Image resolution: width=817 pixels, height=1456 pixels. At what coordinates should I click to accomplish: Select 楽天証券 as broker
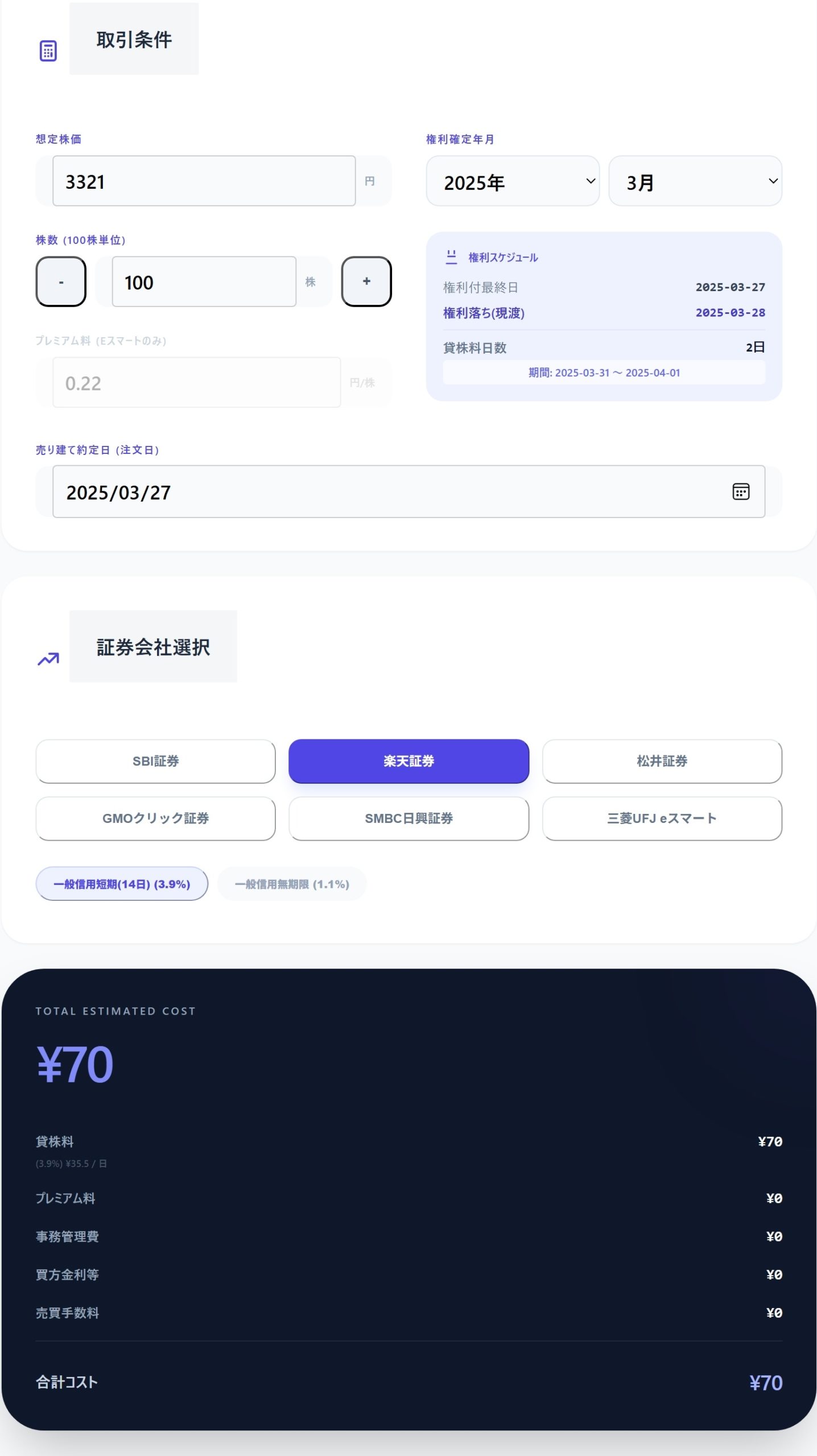(408, 761)
